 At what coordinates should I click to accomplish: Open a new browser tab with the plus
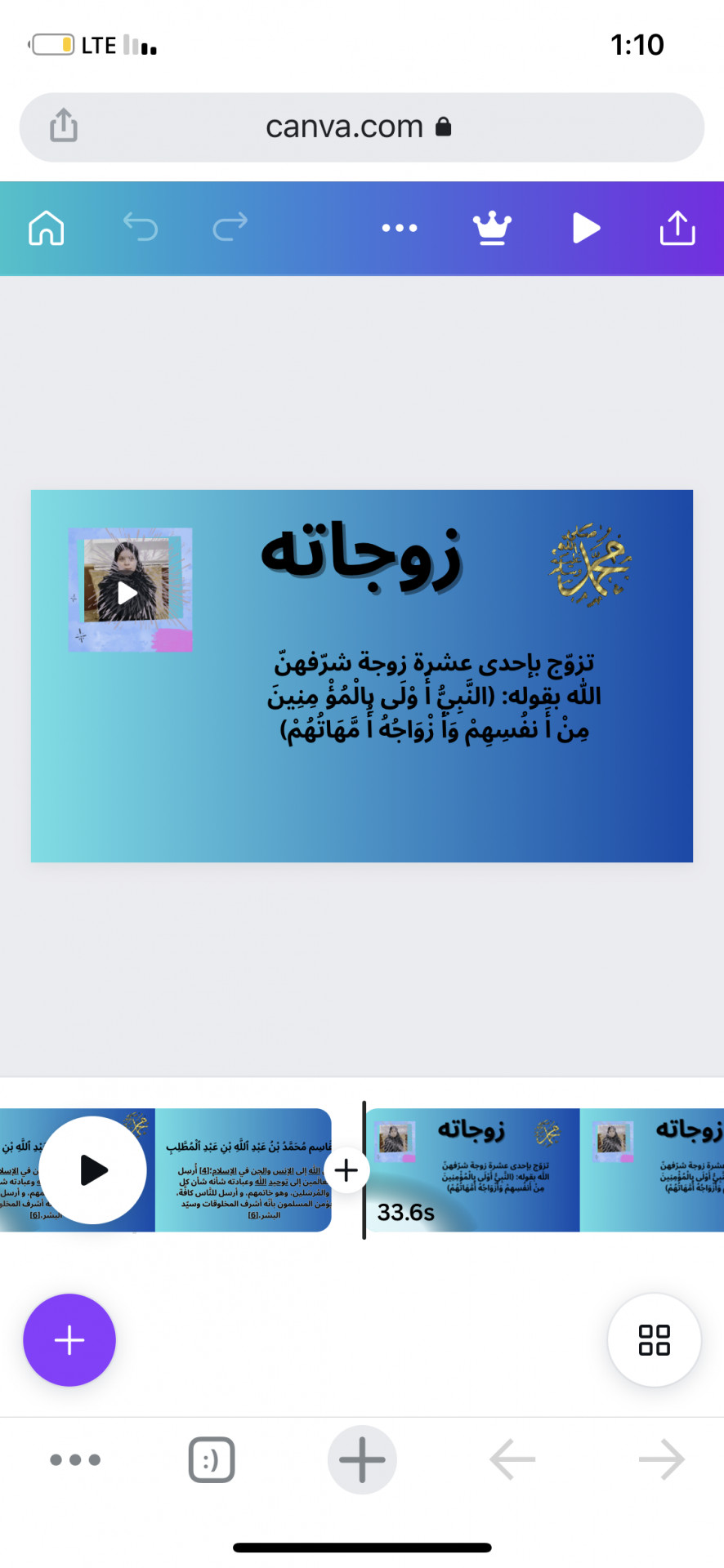(x=362, y=1459)
